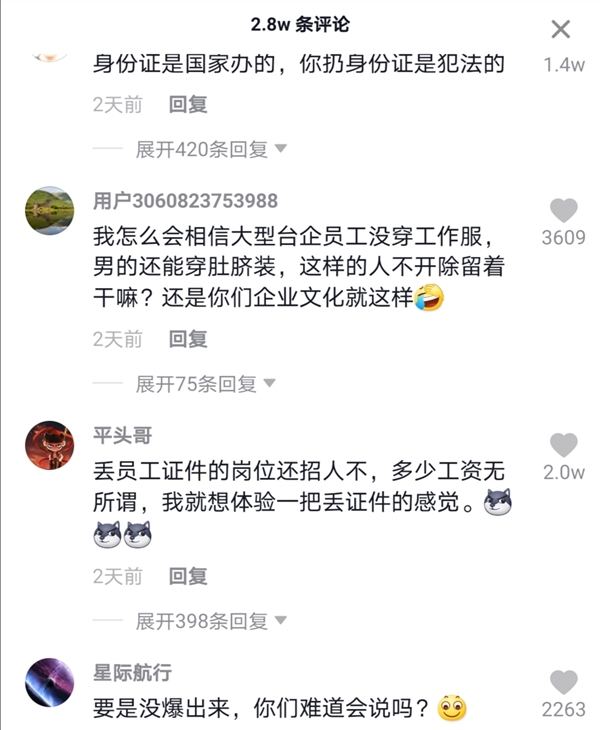The height and width of the screenshot is (730, 600).
Task: Expand the 75 replies
Action: [205, 384]
